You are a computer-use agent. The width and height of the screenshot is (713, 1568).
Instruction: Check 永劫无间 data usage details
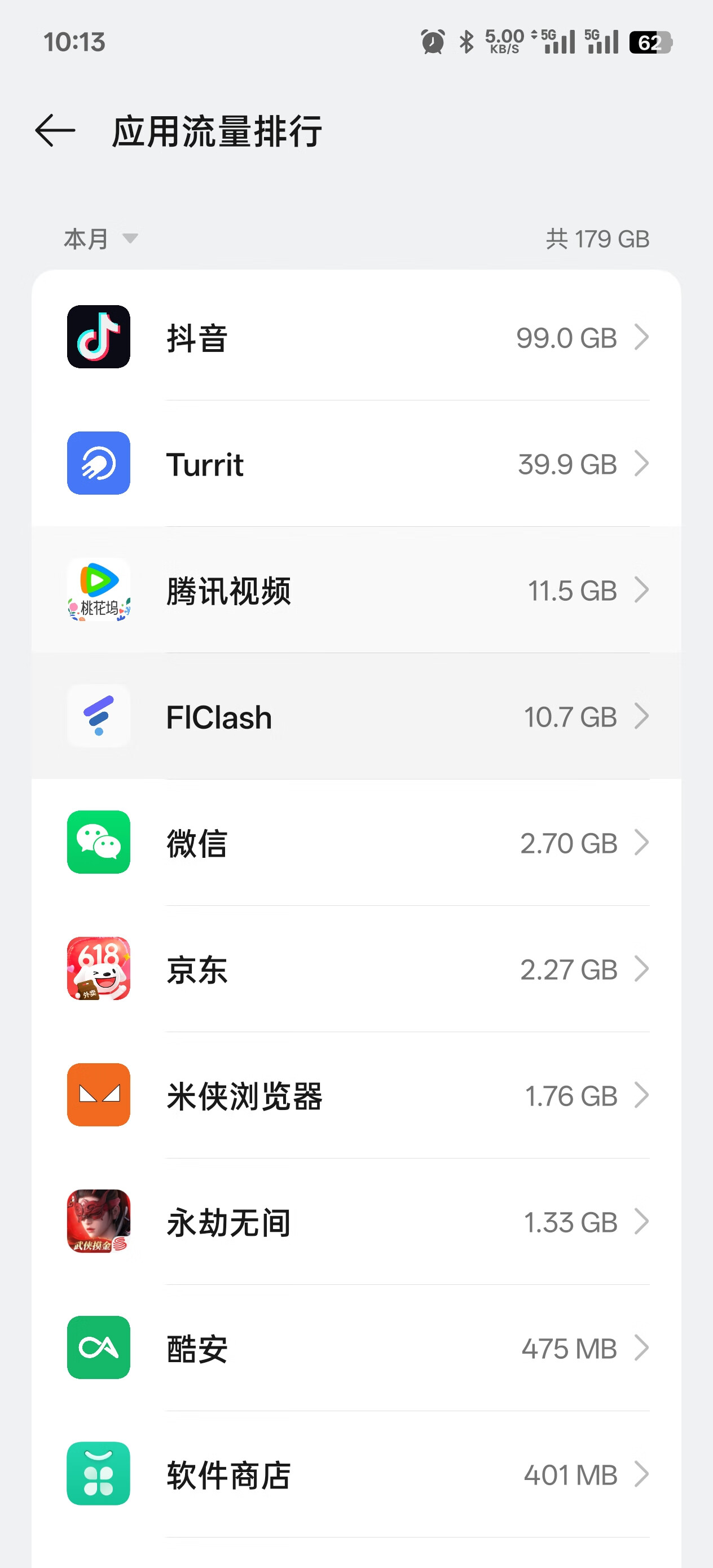coord(356,1222)
